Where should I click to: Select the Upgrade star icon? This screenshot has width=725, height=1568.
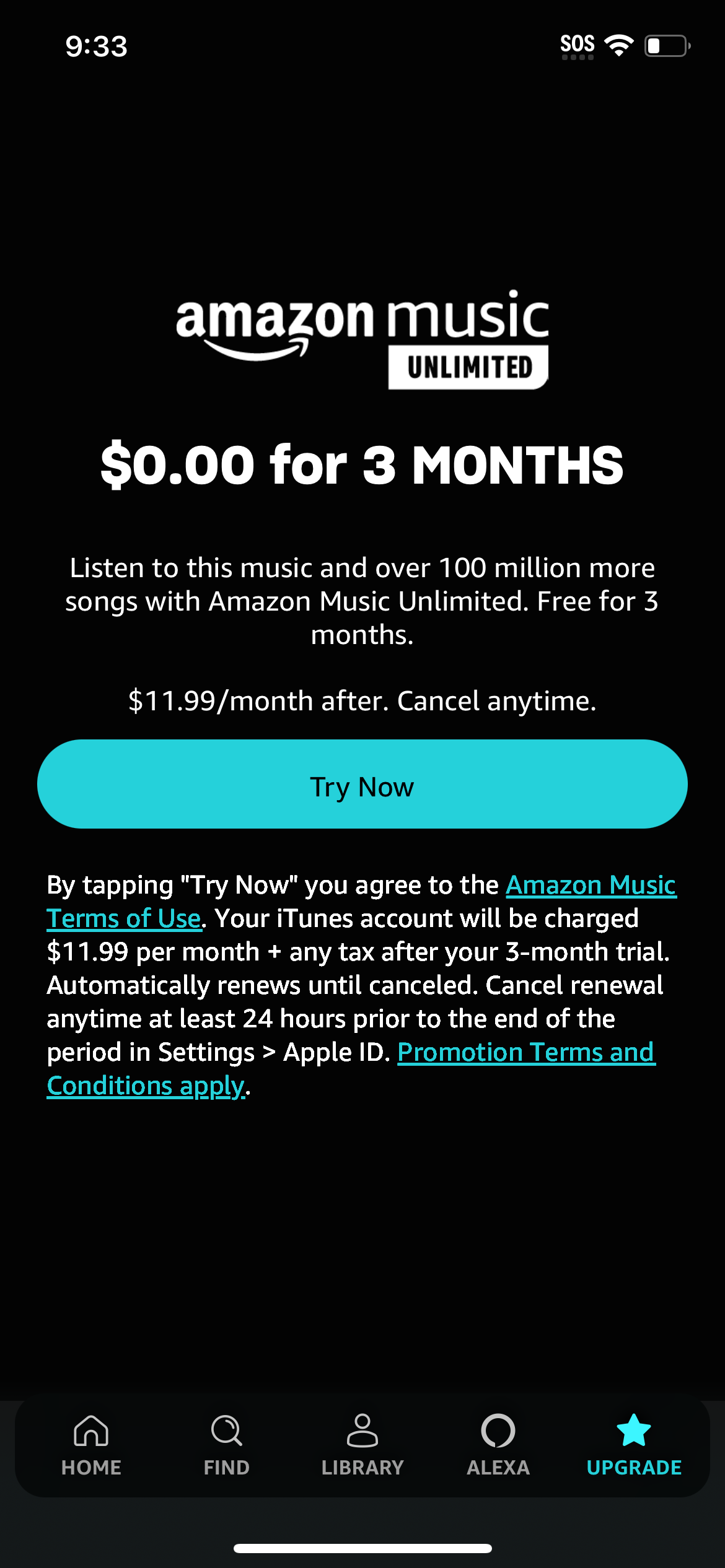point(633,1432)
